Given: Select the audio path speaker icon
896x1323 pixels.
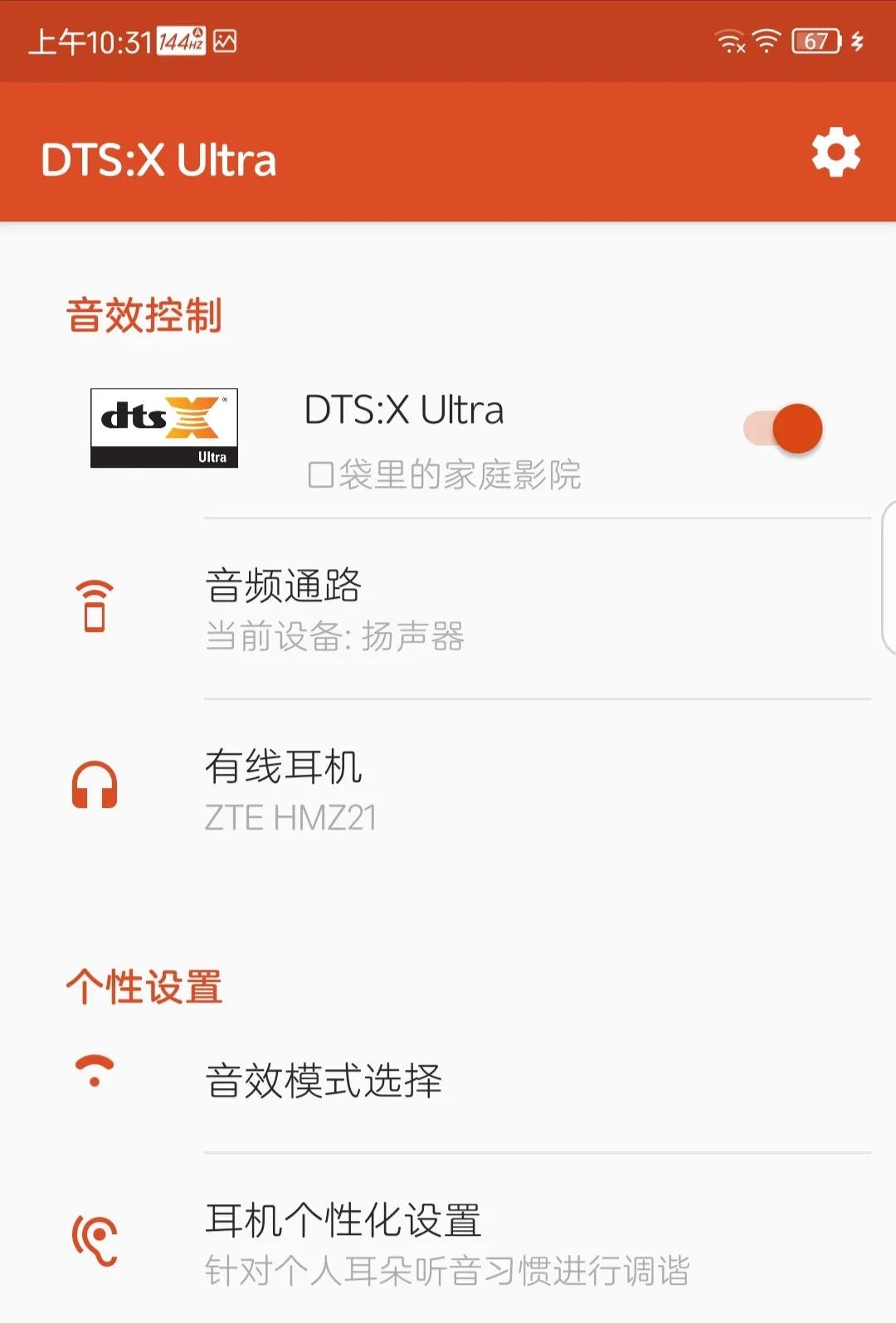Looking at the screenshot, I should tap(95, 606).
